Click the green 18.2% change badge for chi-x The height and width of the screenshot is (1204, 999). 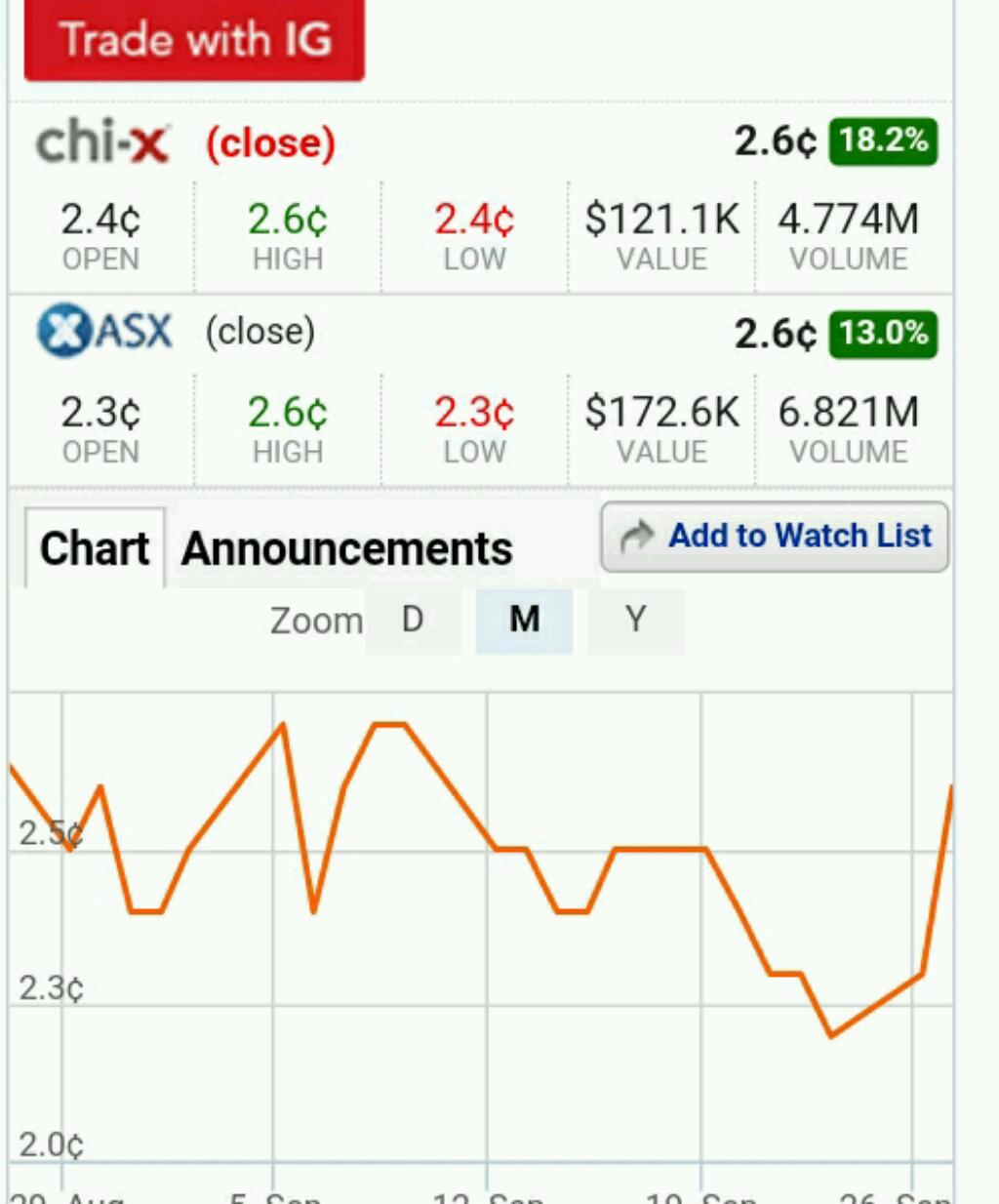click(x=881, y=142)
